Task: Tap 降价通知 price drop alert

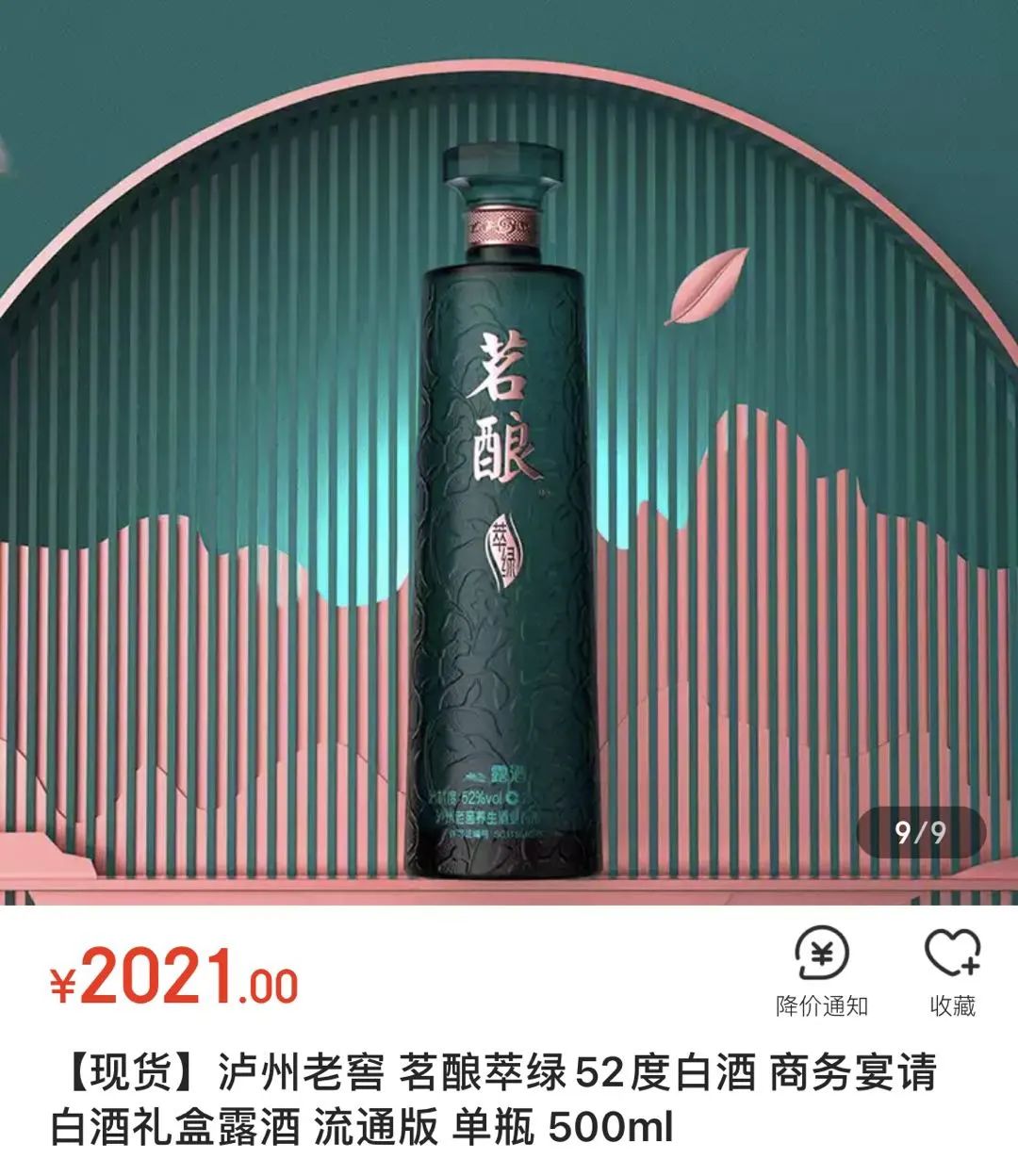Action: 821,972
